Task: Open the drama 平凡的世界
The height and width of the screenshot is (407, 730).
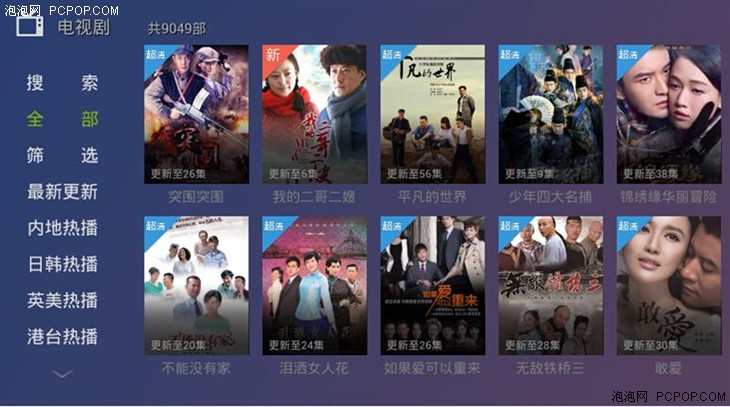Action: pos(432,114)
